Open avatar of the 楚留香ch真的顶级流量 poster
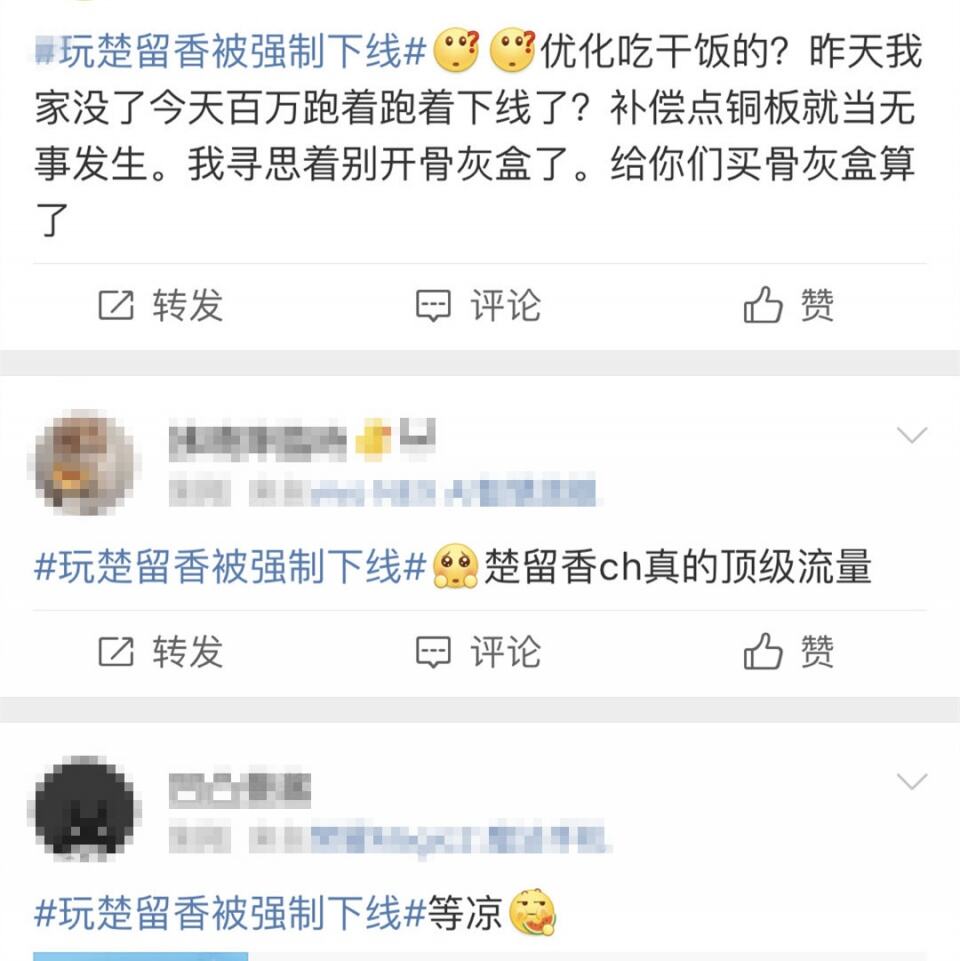Screen dimensions: 960x961 (x=84, y=462)
